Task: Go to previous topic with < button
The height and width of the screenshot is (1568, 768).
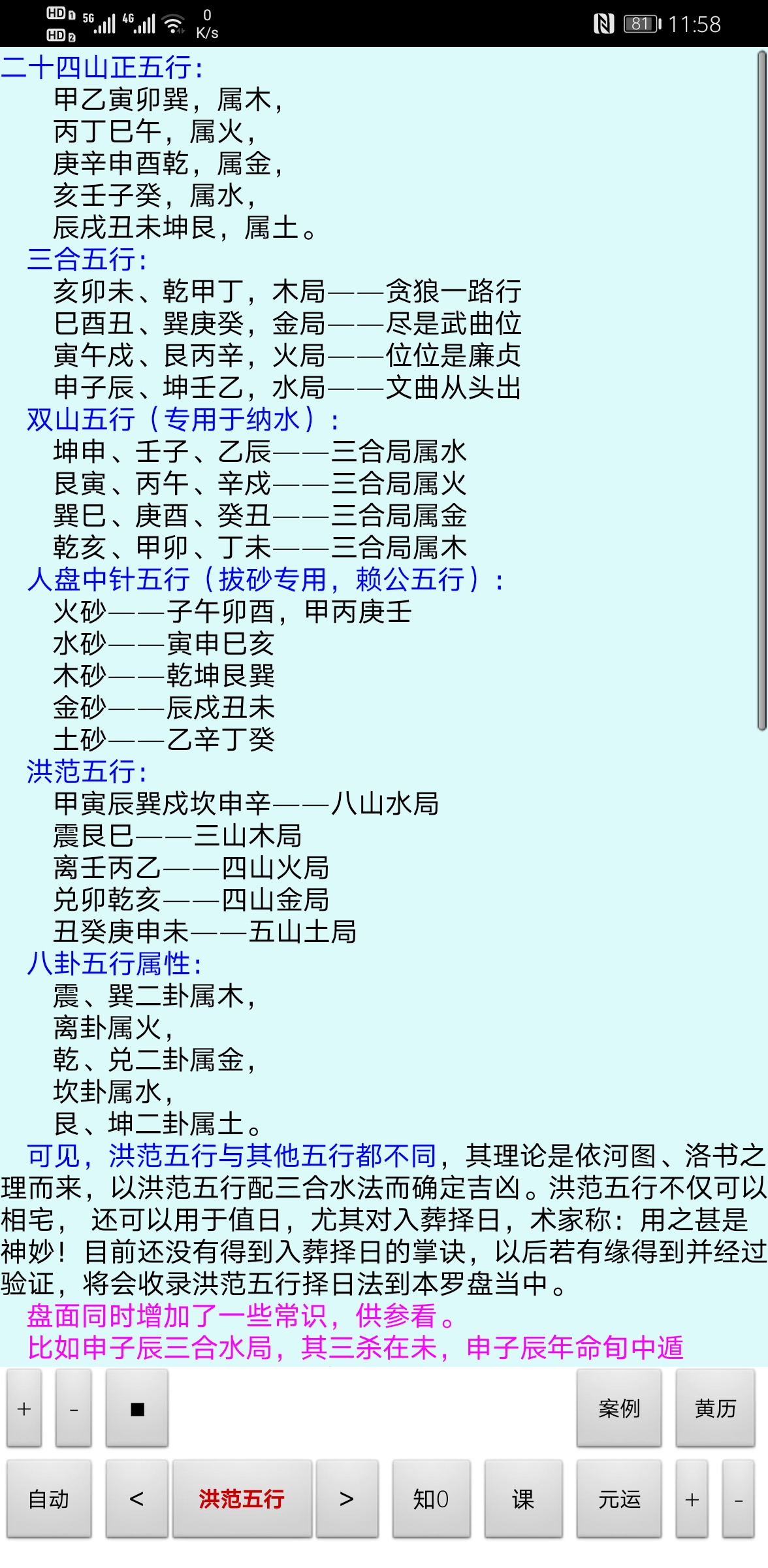Action: [x=136, y=1499]
